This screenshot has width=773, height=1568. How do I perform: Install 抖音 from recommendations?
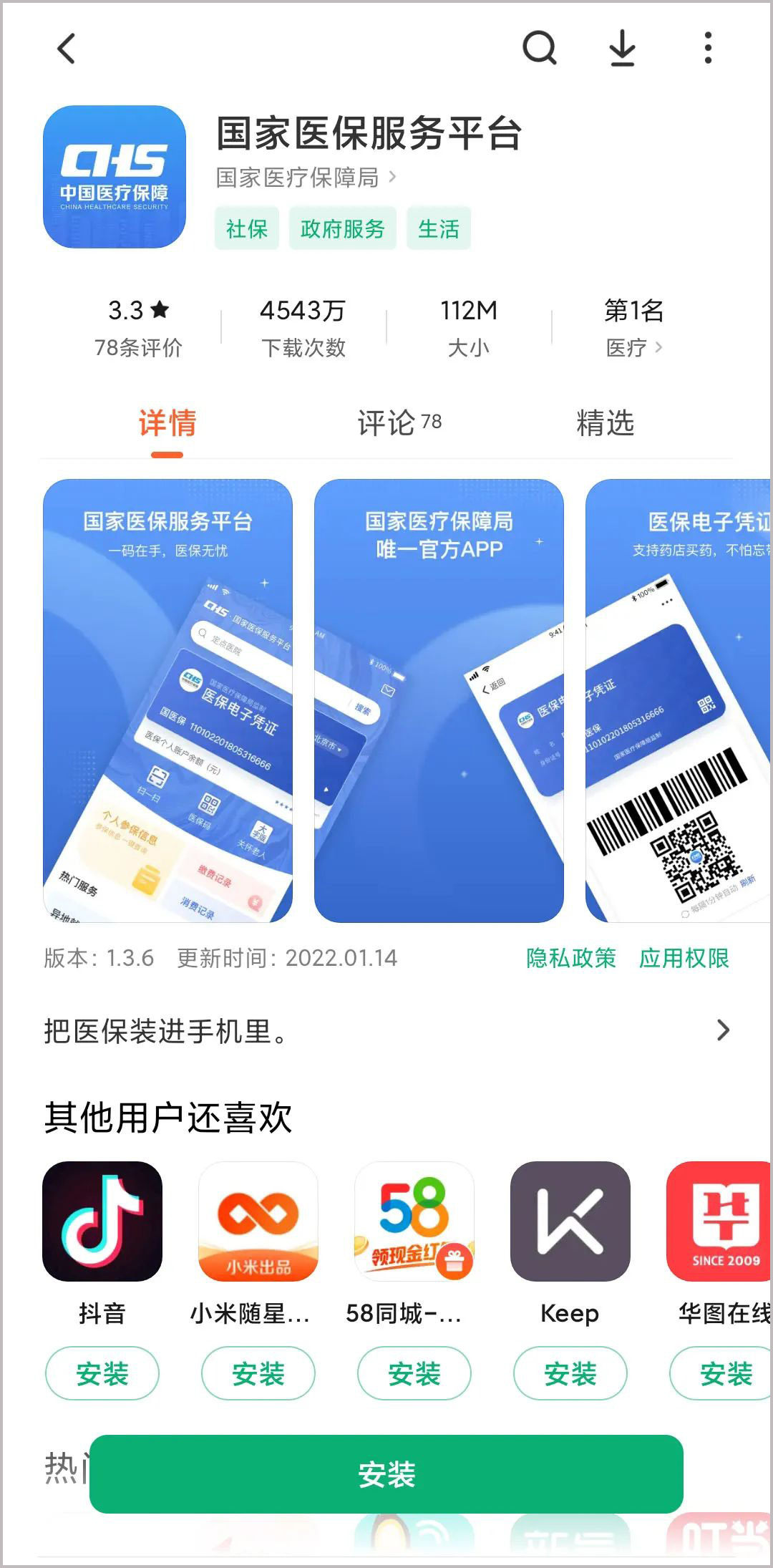(102, 1373)
